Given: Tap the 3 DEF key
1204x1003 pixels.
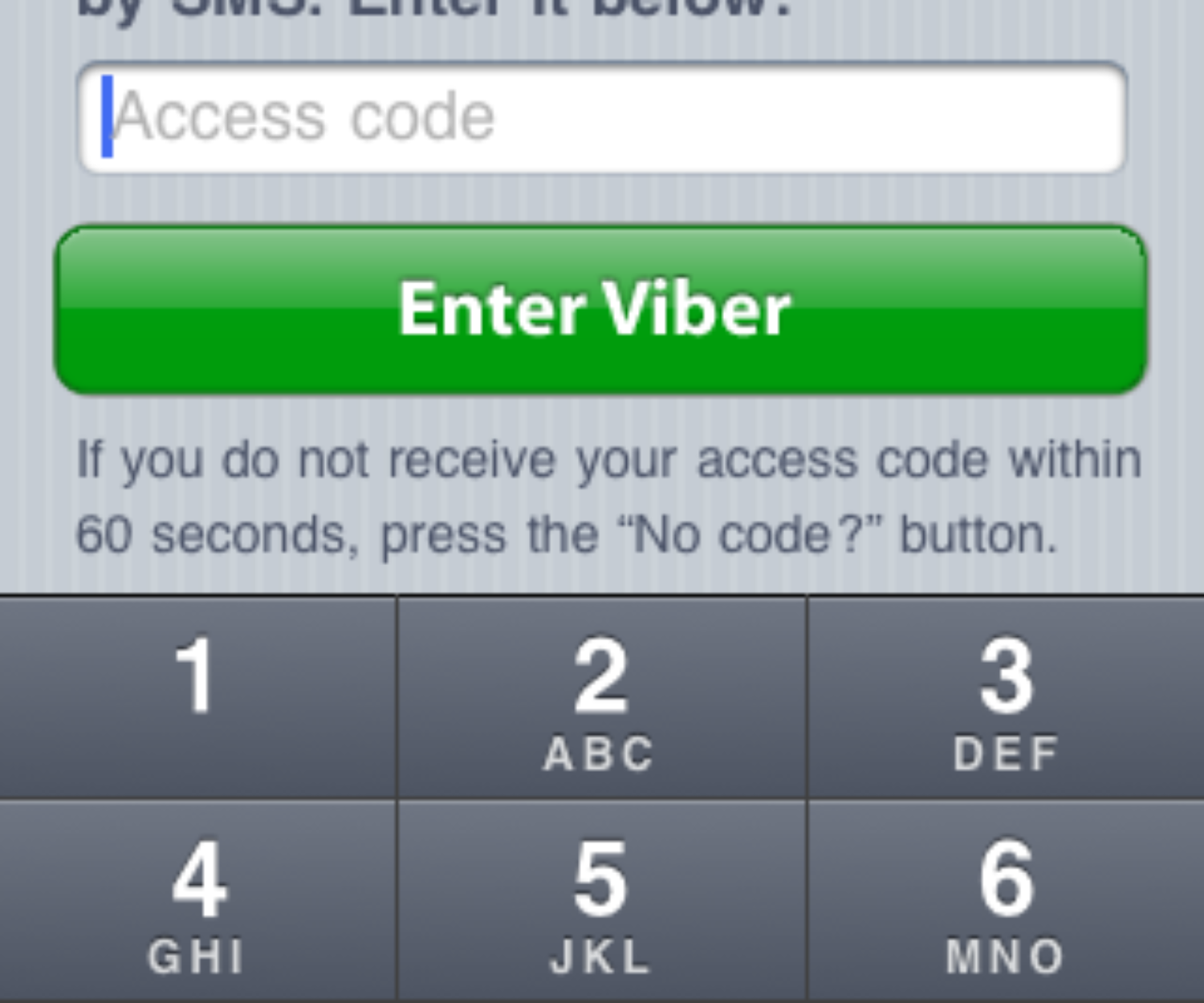Looking at the screenshot, I should click(1005, 696).
